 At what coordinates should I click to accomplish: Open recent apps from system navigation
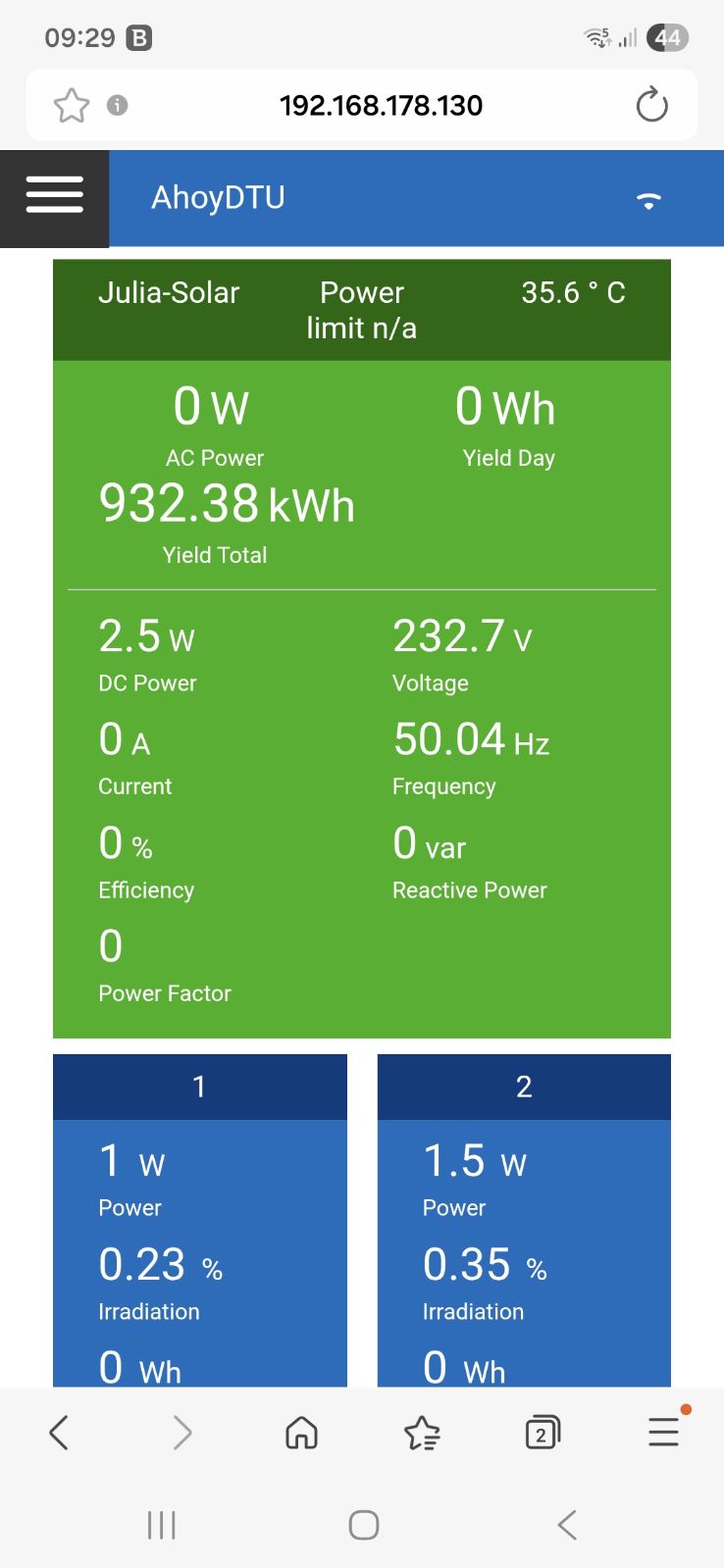[161, 1525]
